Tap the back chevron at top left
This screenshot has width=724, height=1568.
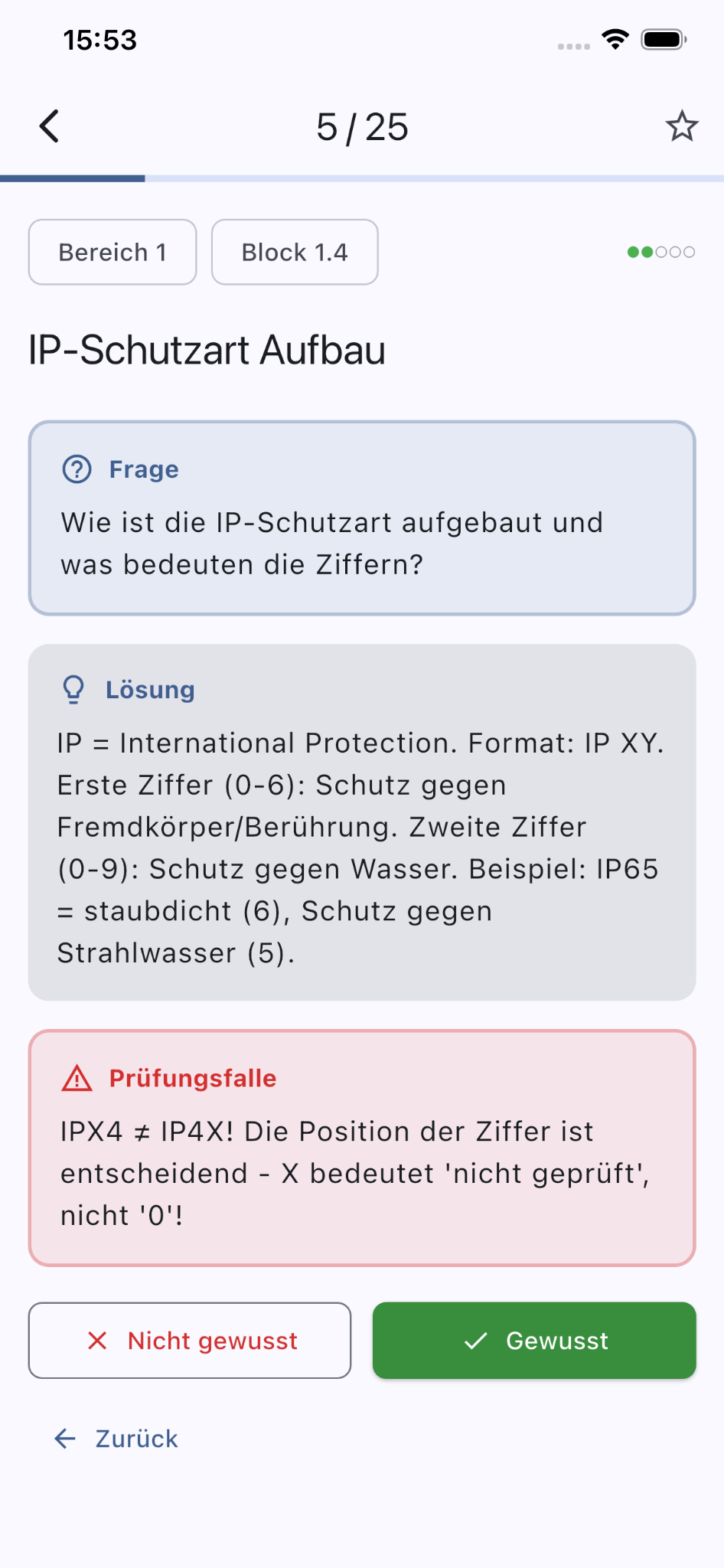click(50, 126)
